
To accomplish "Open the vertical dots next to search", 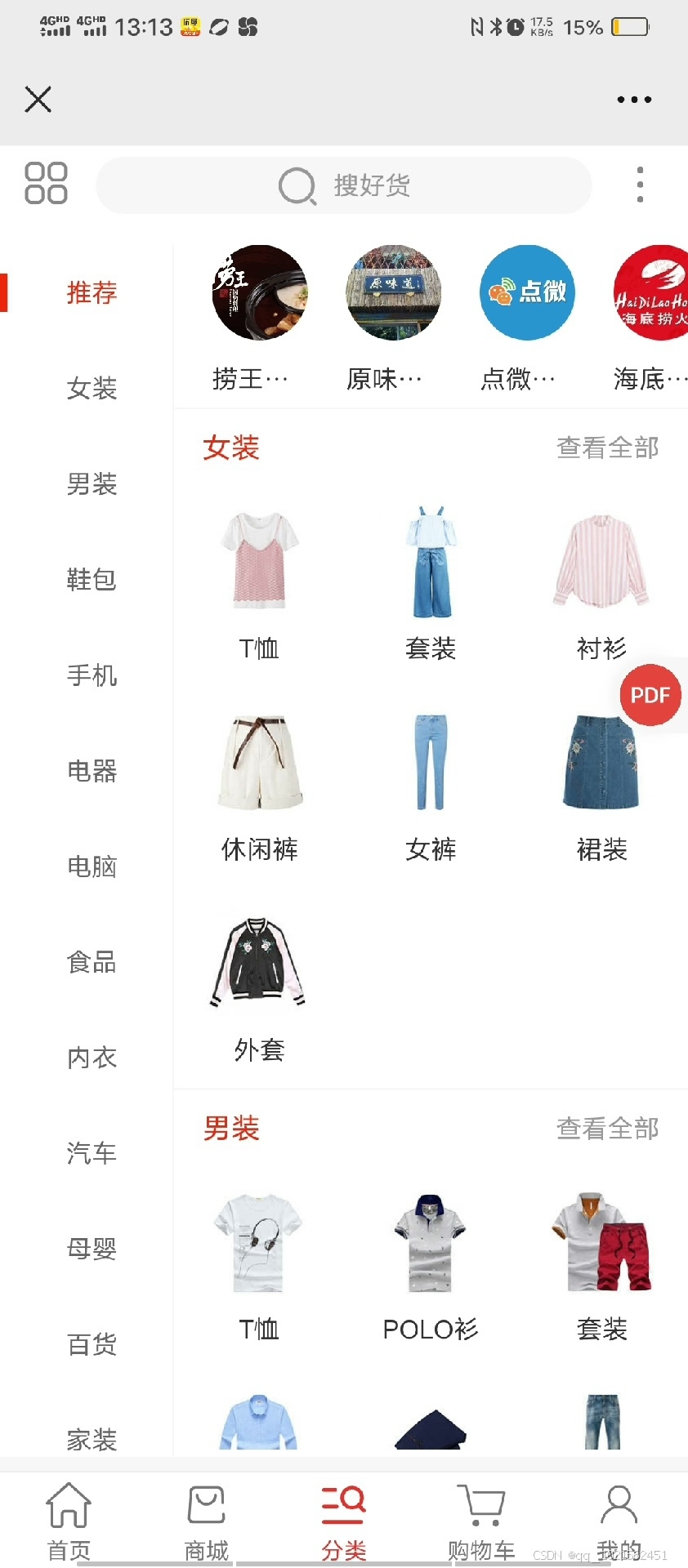I will [x=640, y=185].
